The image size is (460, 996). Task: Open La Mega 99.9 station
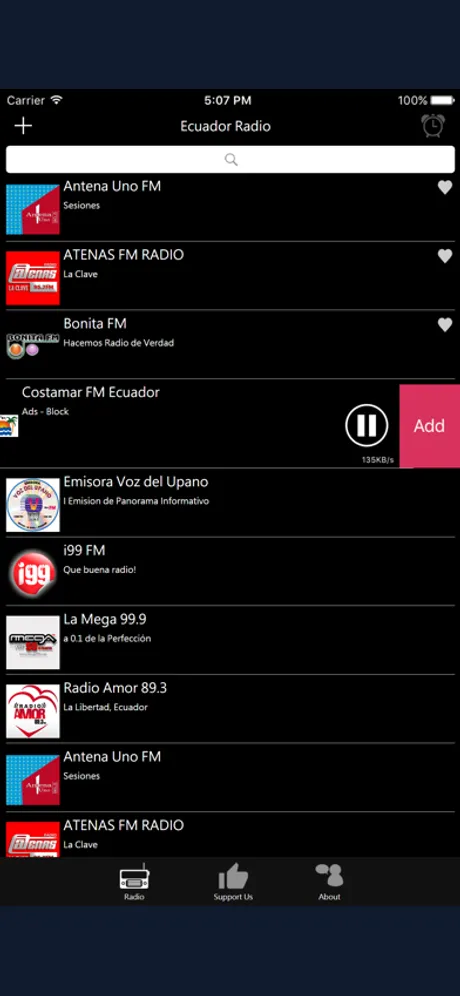230,640
